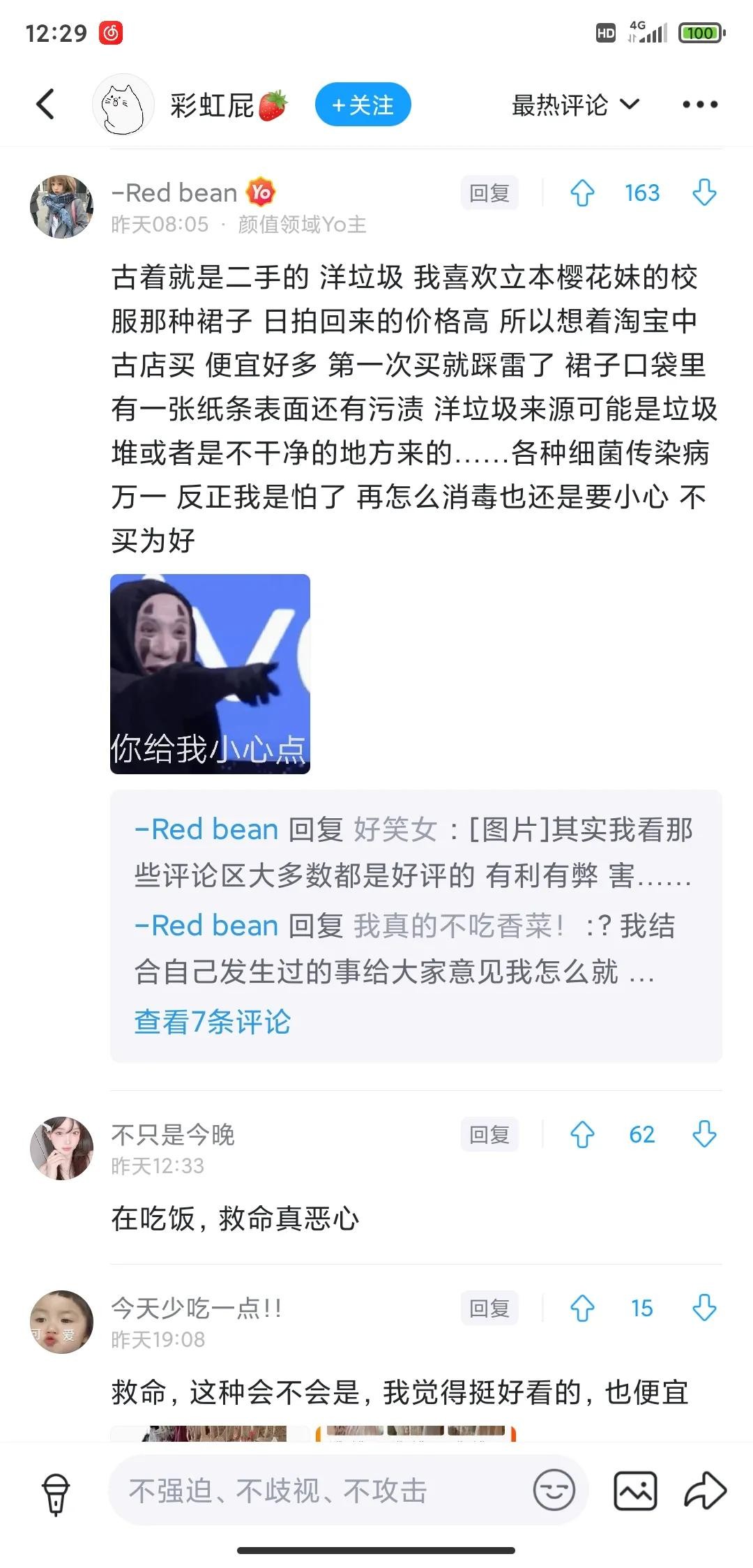View all 7 replies via 查看7条评论

pyautogui.click(x=212, y=1022)
